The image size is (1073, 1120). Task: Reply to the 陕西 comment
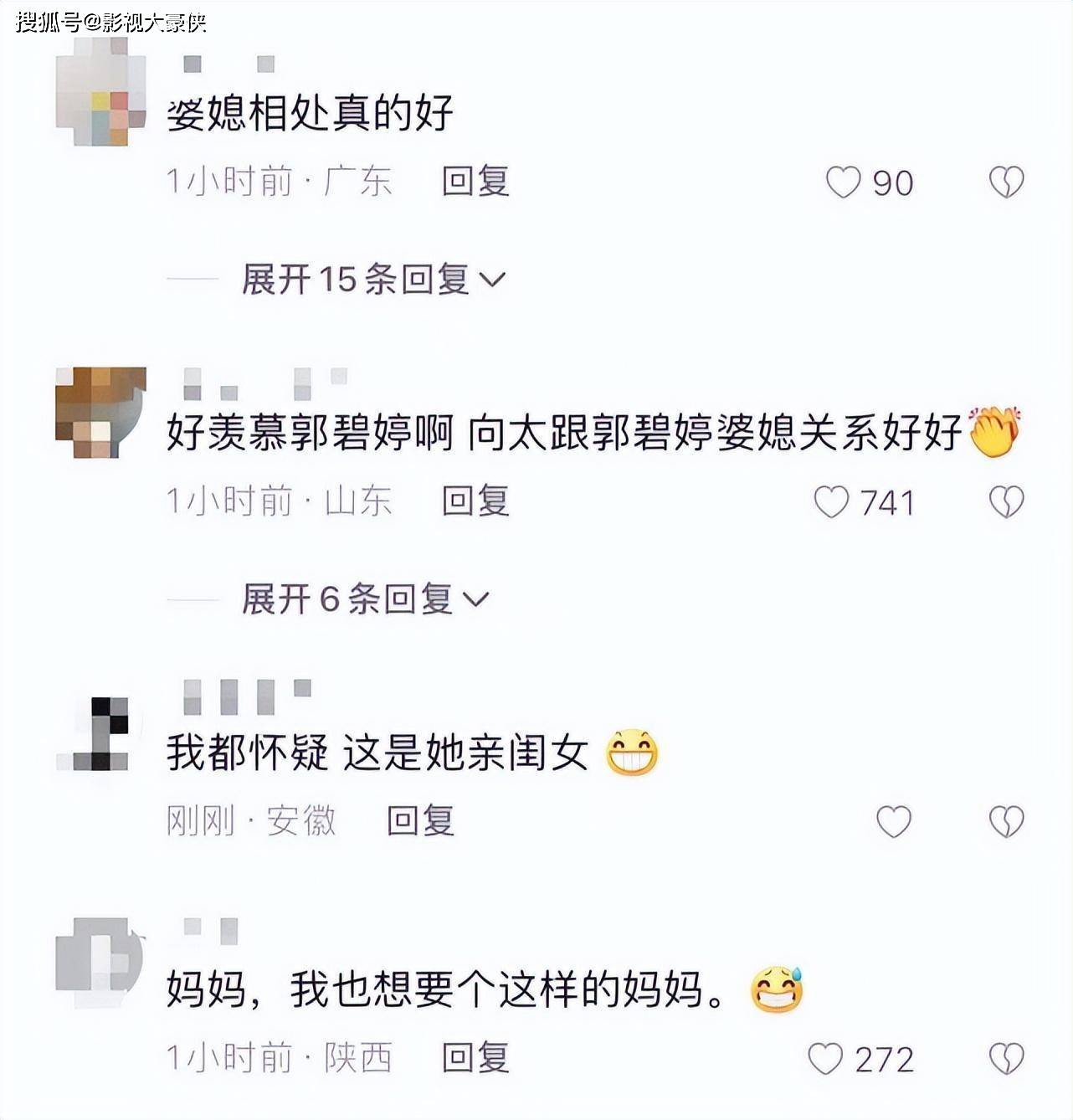pyautogui.click(x=475, y=1058)
